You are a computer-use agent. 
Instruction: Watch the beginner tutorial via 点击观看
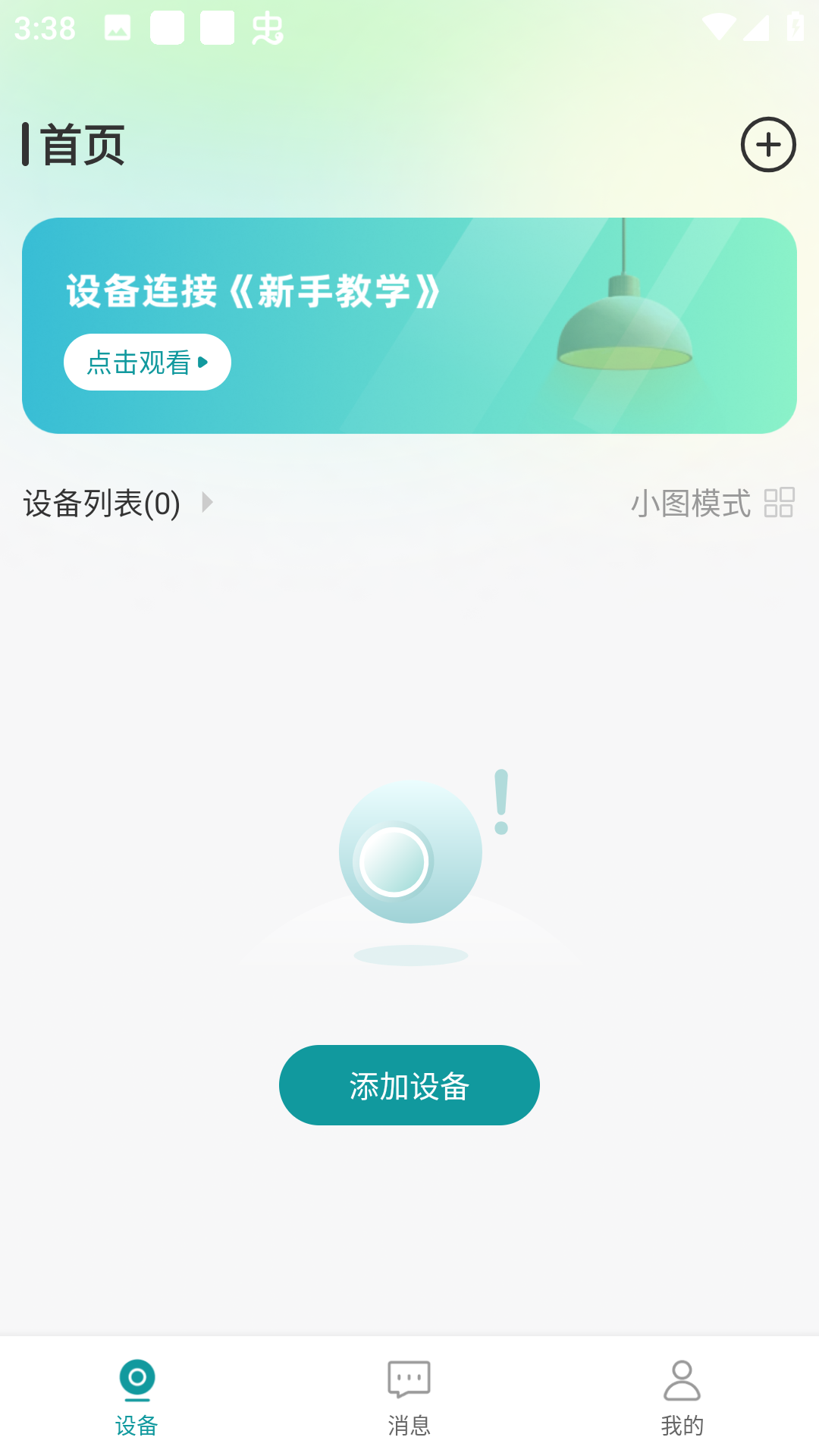[147, 362]
